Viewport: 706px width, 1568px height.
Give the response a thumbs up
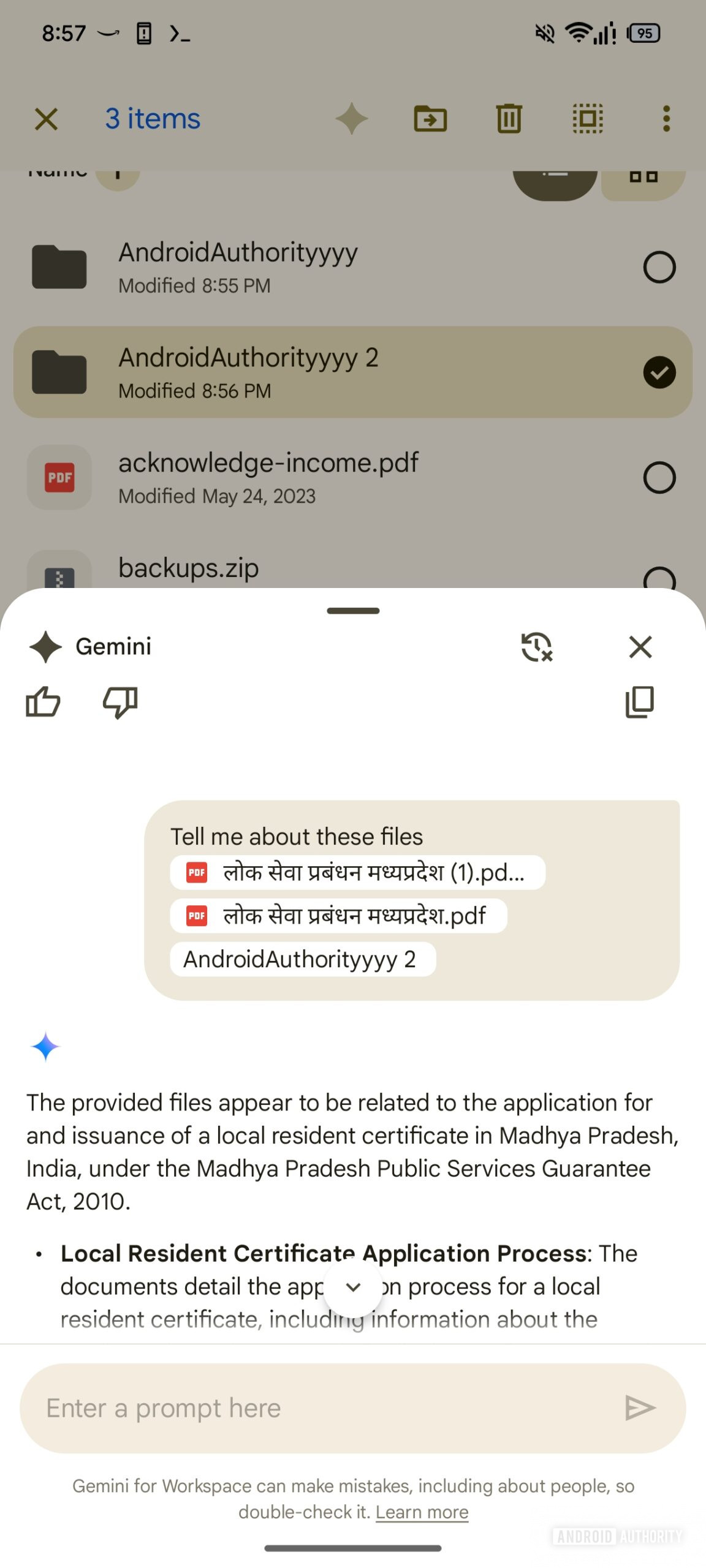click(43, 702)
